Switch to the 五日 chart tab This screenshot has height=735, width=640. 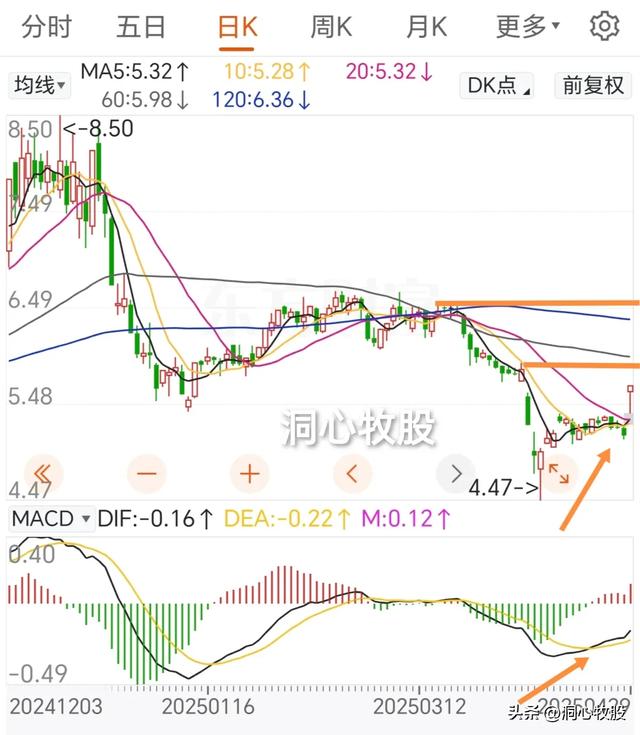141,27
